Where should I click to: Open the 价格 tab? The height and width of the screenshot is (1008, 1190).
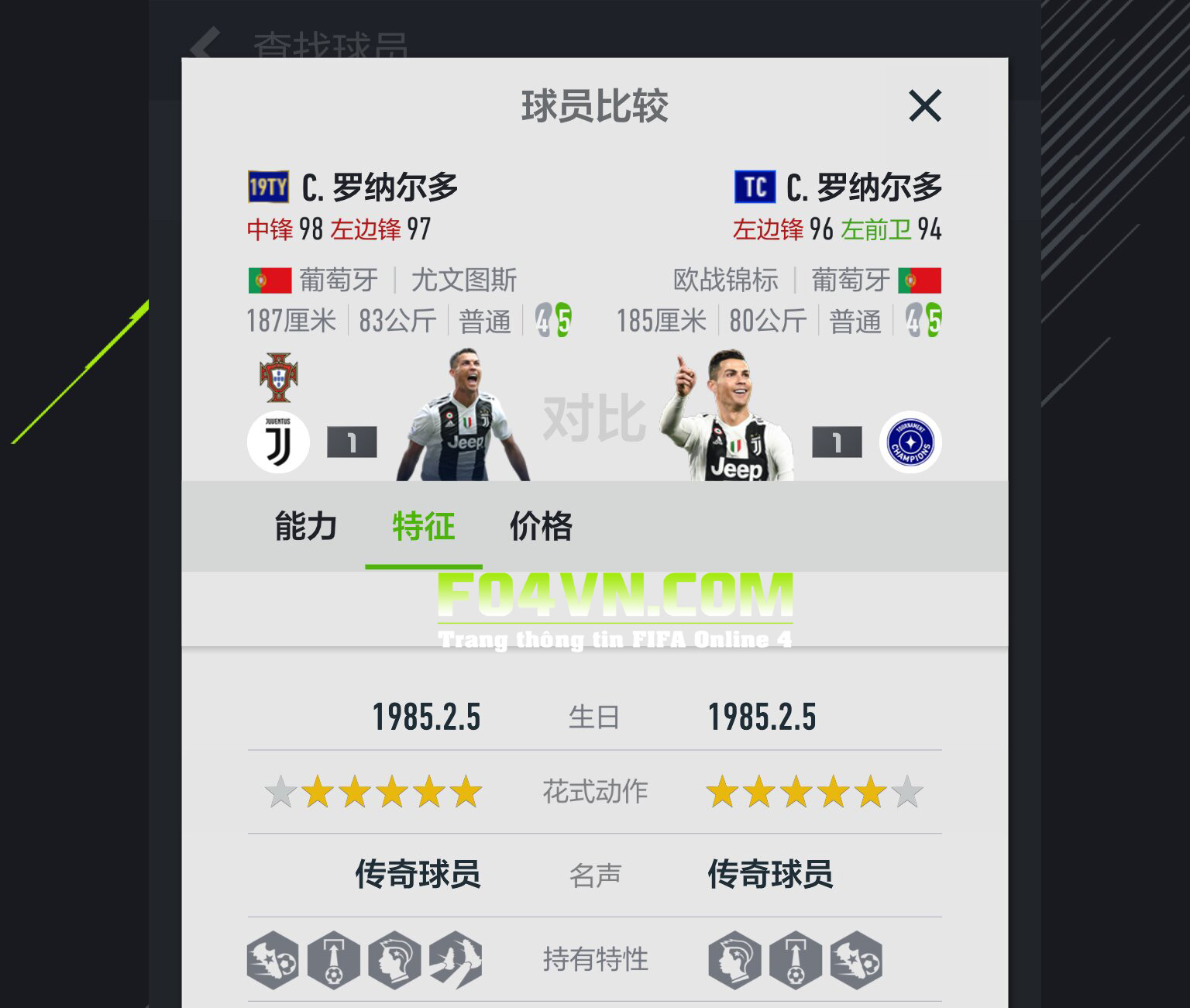click(x=541, y=527)
